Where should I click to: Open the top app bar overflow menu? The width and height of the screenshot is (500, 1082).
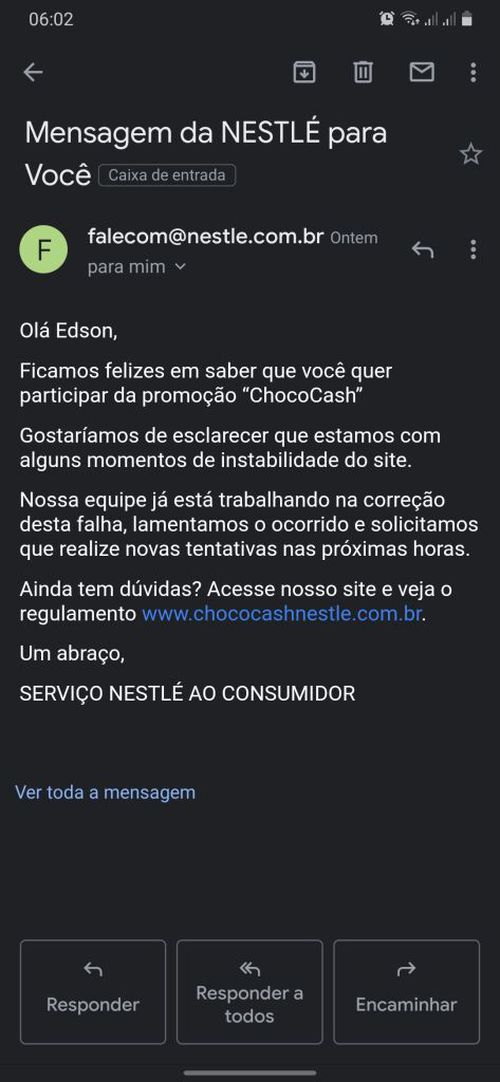(x=473, y=72)
